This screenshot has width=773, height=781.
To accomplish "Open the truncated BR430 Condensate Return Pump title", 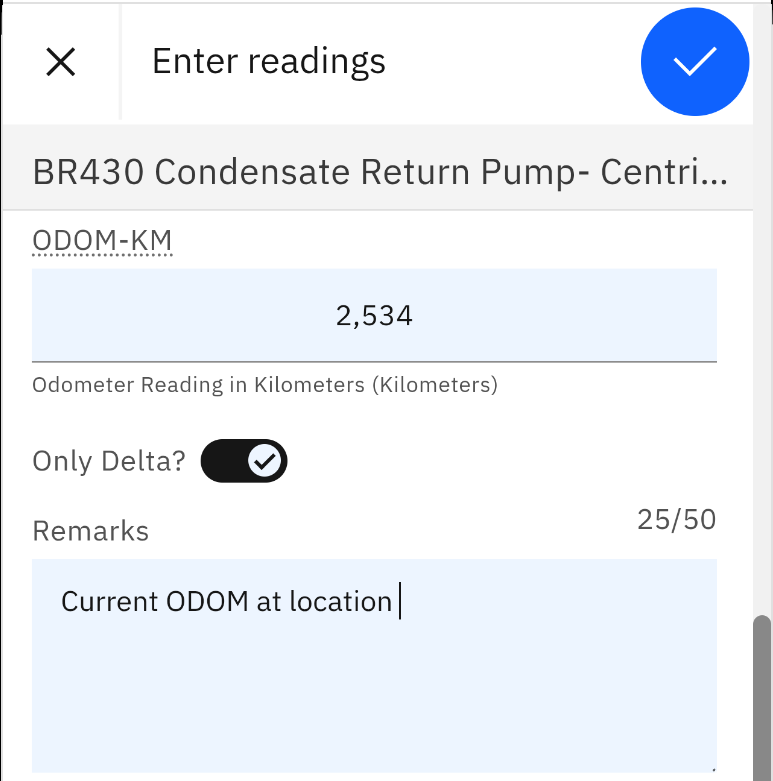I will (386, 170).
